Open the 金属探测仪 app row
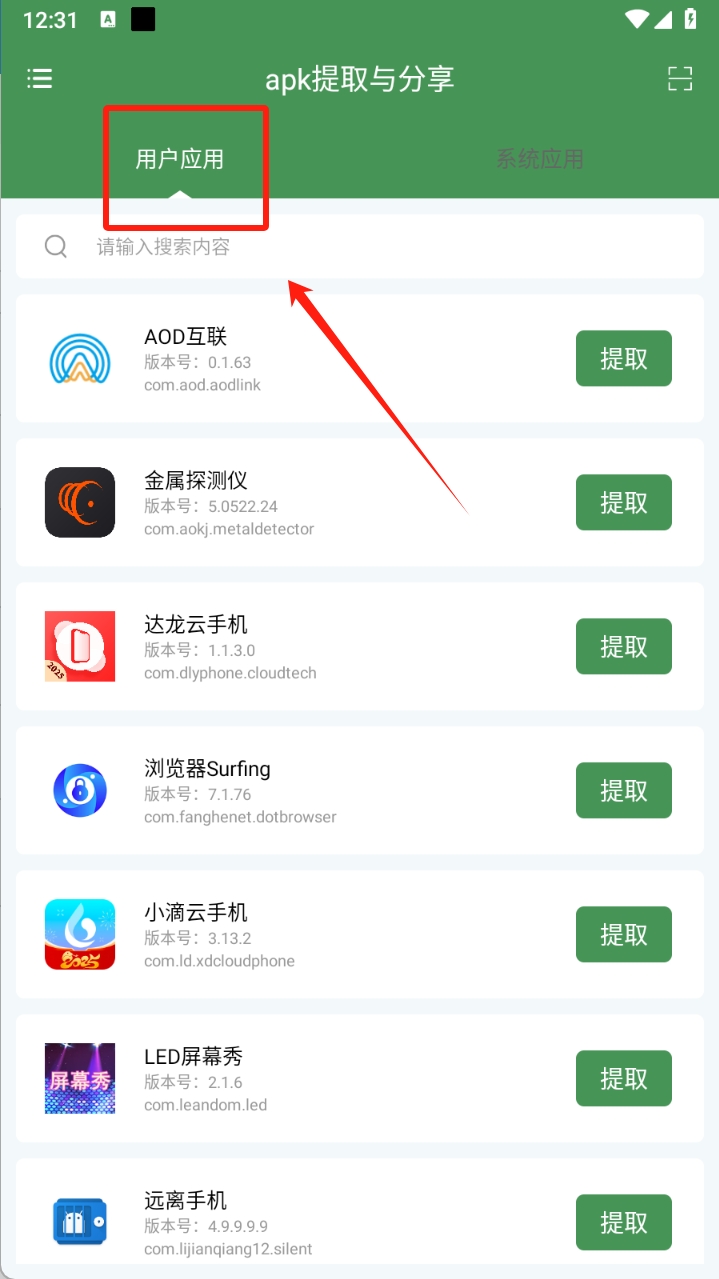Viewport: 719px width, 1279px height. coord(300,503)
